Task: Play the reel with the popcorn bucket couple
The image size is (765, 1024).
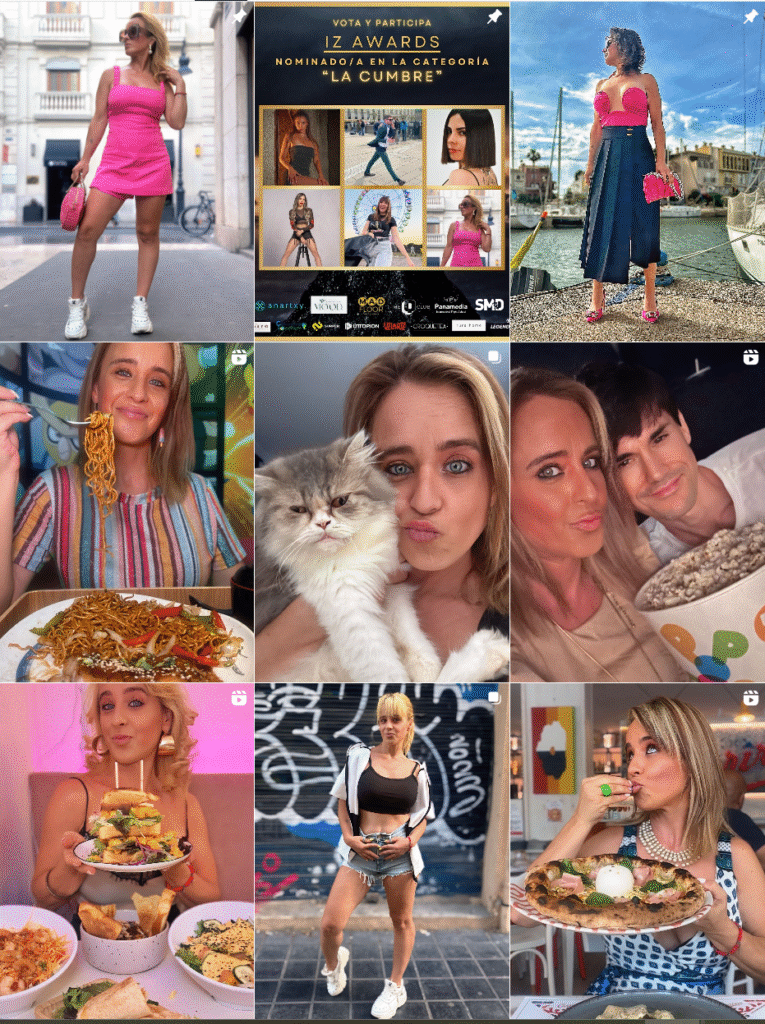Action: [x=637, y=512]
